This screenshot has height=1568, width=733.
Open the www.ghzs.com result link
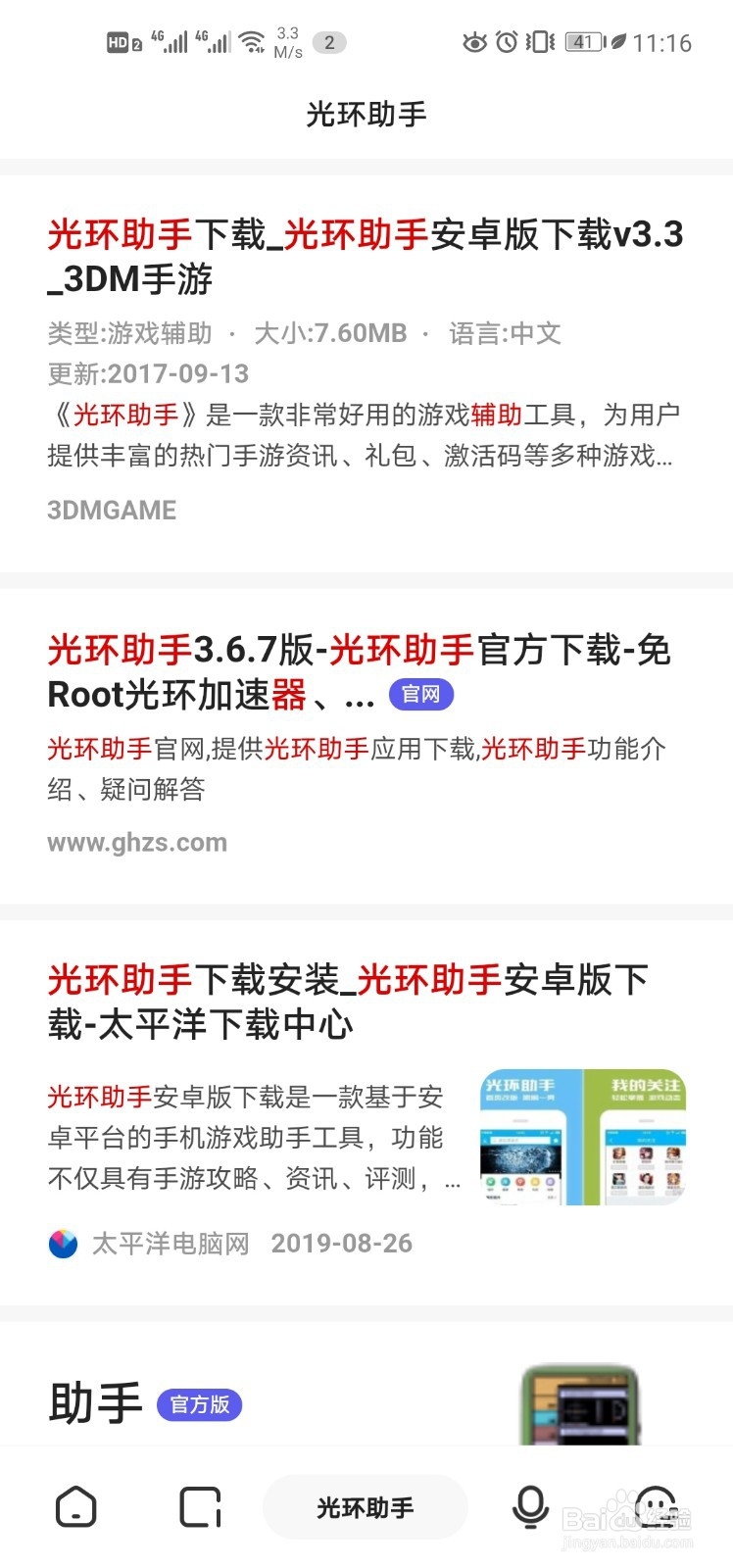tap(136, 841)
